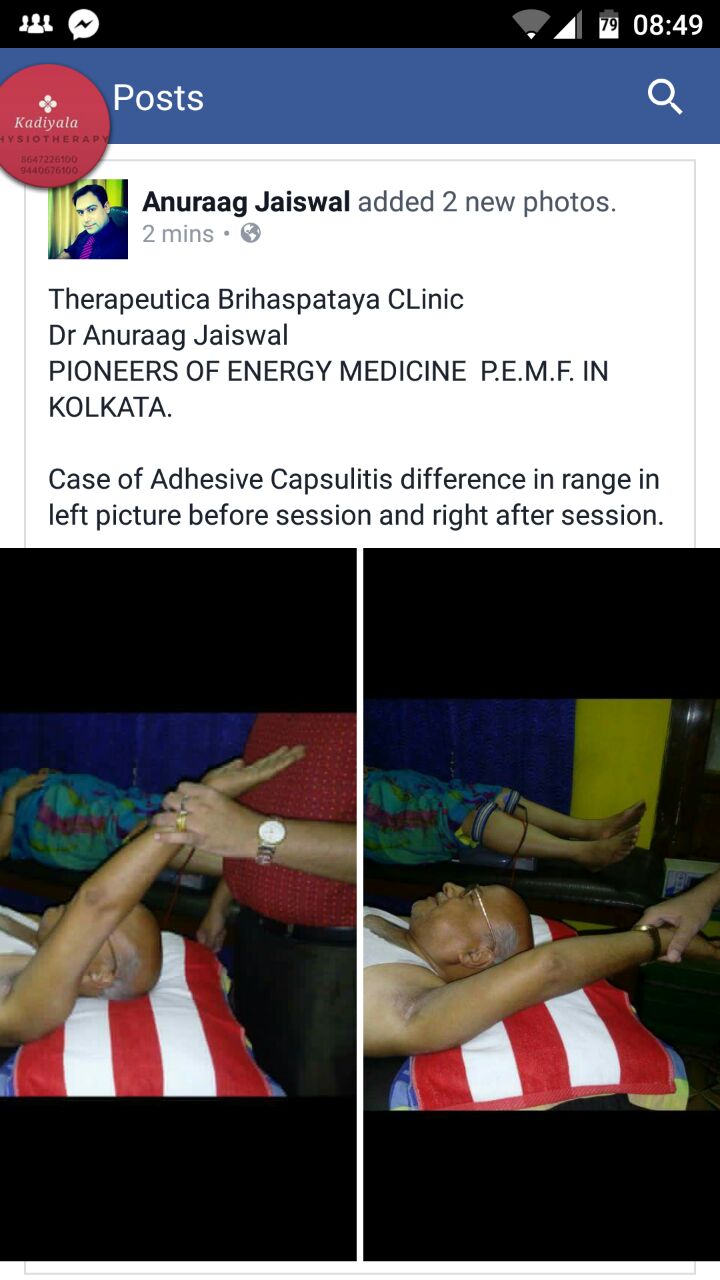
Task: Open the search icon in Posts bar
Action: point(665,97)
